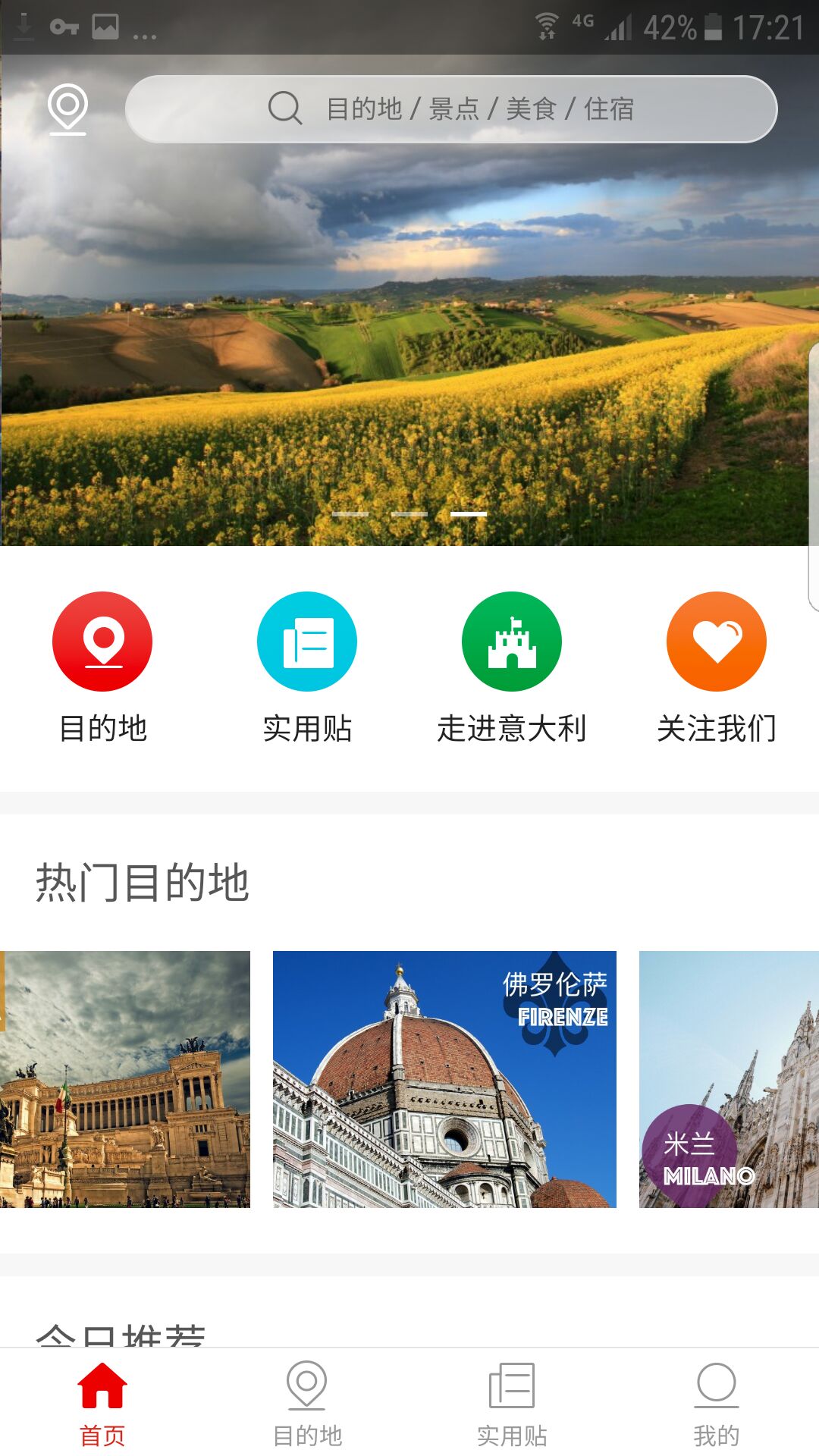Select the third carousel page indicator
The width and height of the screenshot is (819, 1456).
tap(469, 515)
